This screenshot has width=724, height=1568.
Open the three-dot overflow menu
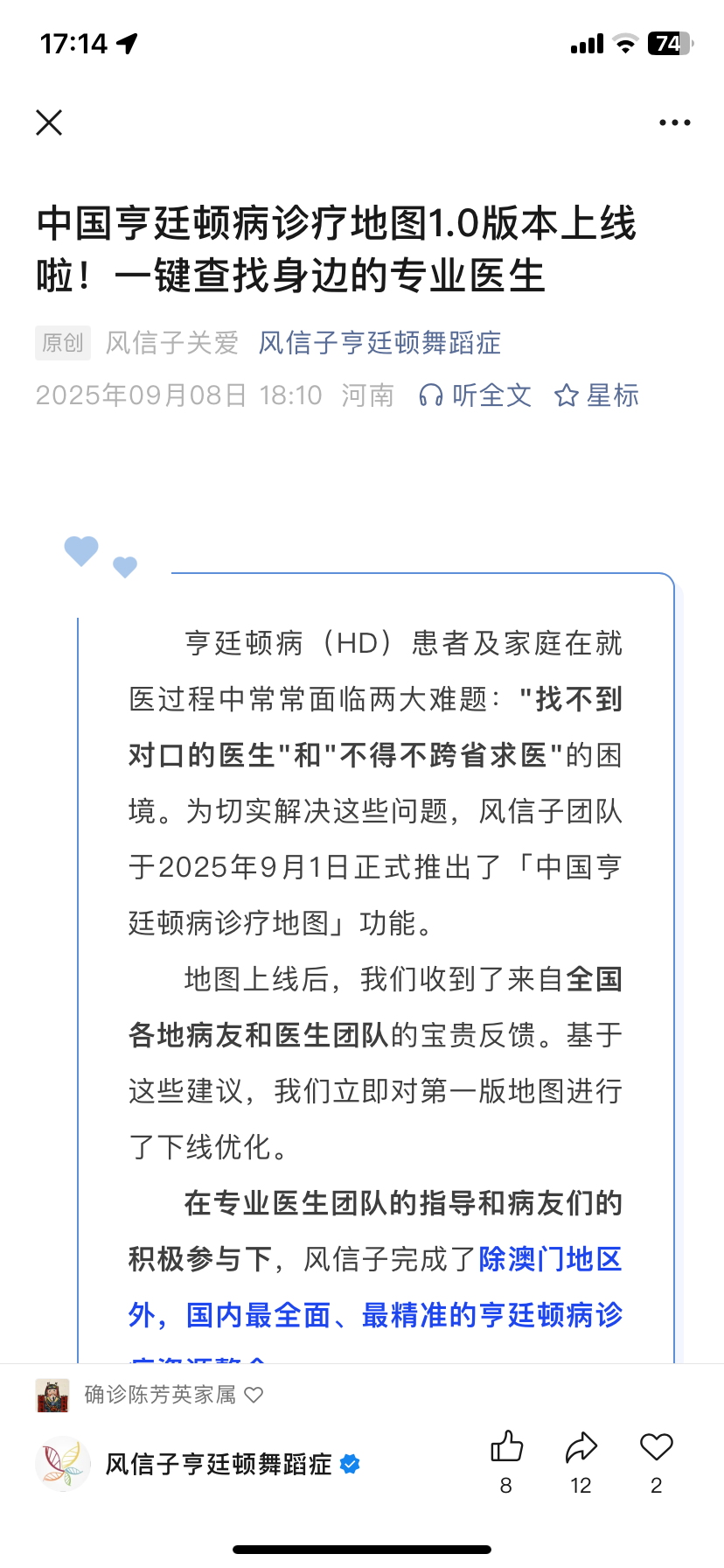pos(674,122)
